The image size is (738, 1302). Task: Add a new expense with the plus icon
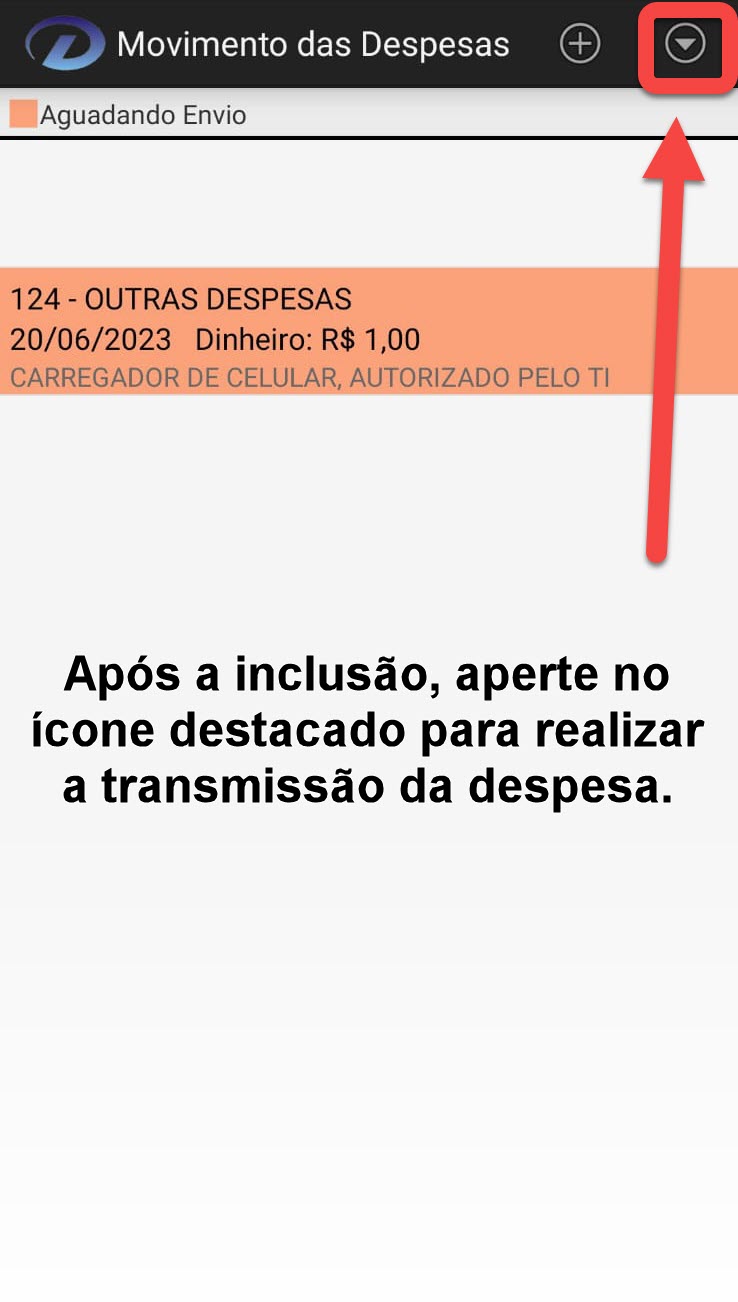pyautogui.click(x=579, y=44)
